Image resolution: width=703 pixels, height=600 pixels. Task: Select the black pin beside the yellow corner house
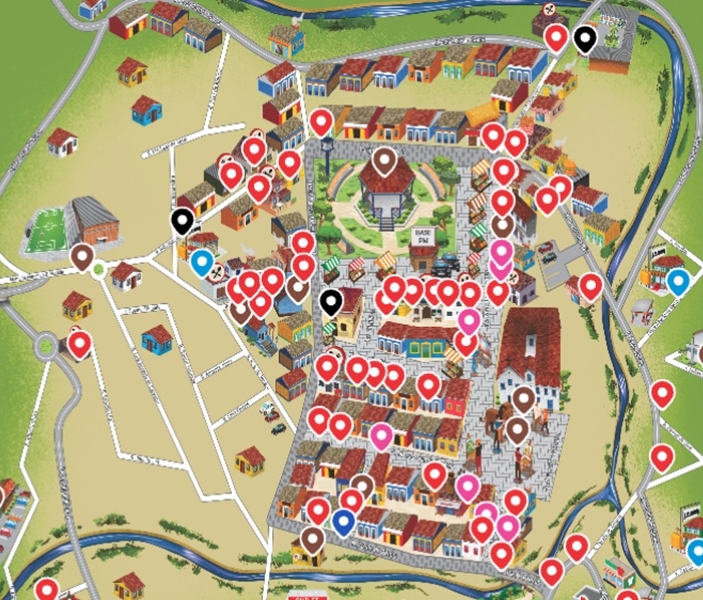pos(332,301)
